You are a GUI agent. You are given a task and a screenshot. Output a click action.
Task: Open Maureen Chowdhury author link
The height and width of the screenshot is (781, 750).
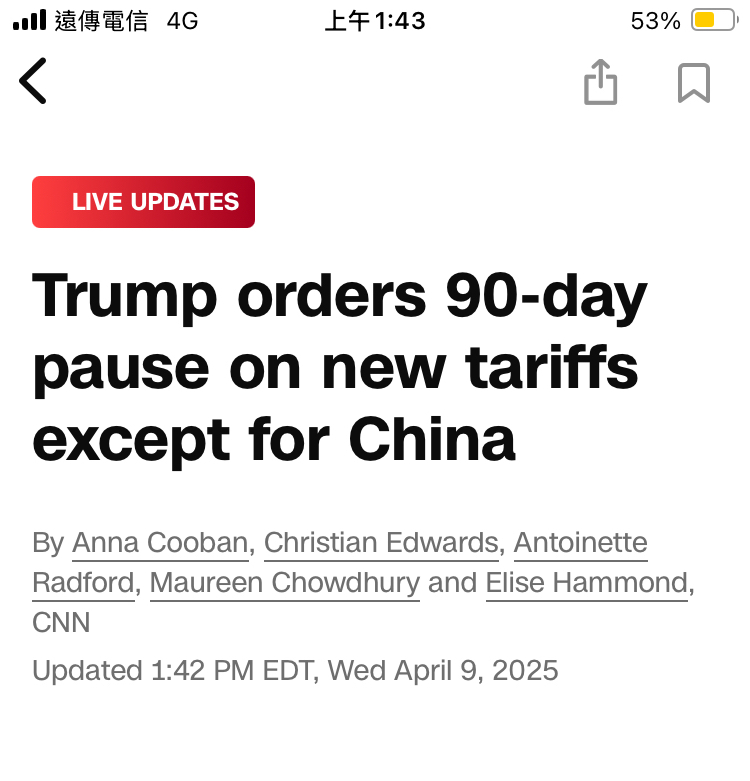point(285,583)
